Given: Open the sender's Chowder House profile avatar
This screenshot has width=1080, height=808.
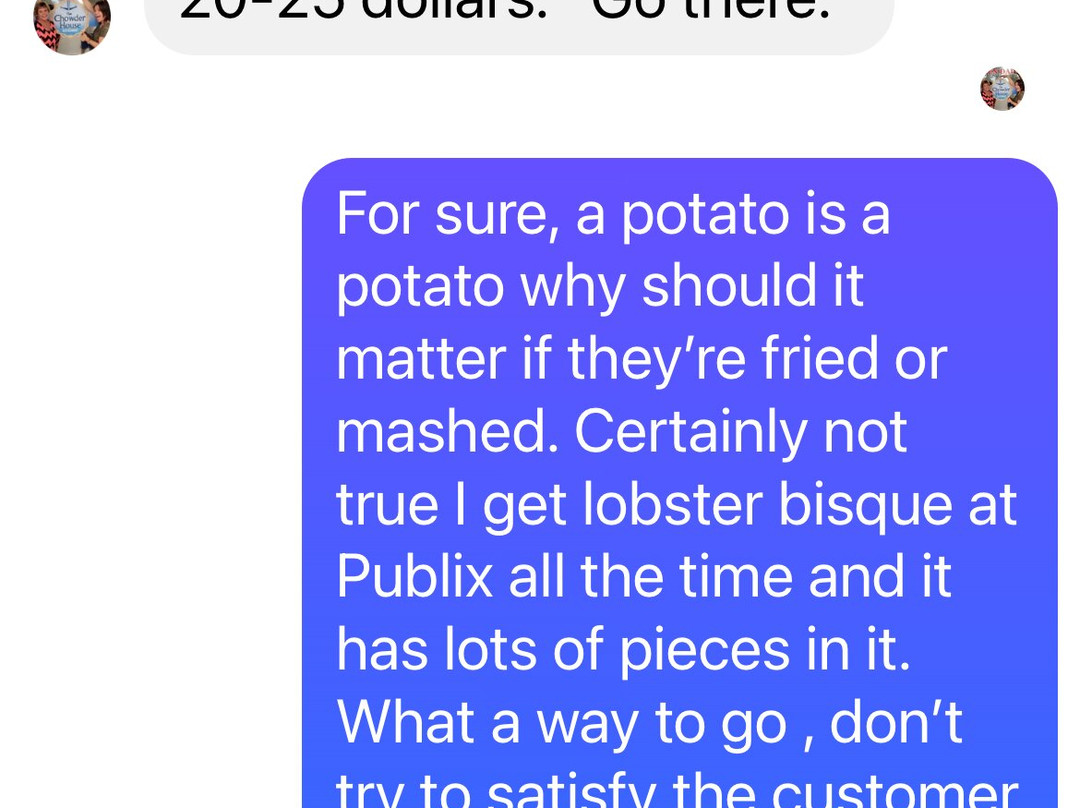Looking at the screenshot, I should coord(71,22).
